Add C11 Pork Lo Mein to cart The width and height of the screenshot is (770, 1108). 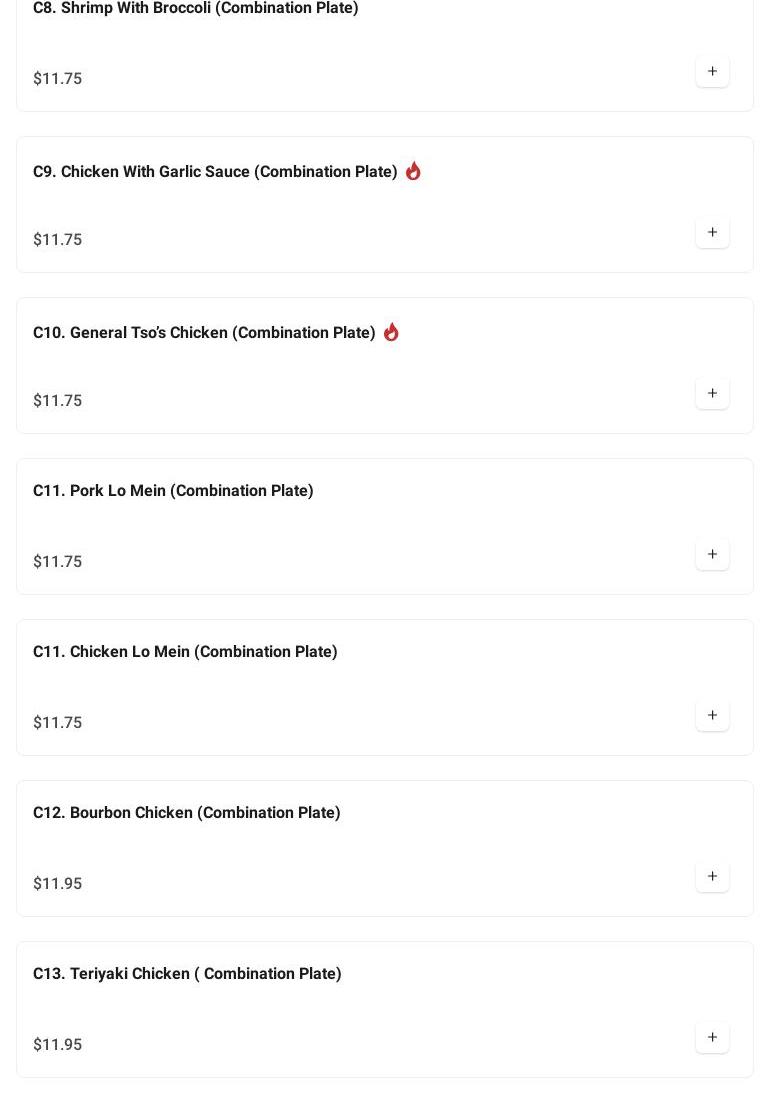(712, 555)
